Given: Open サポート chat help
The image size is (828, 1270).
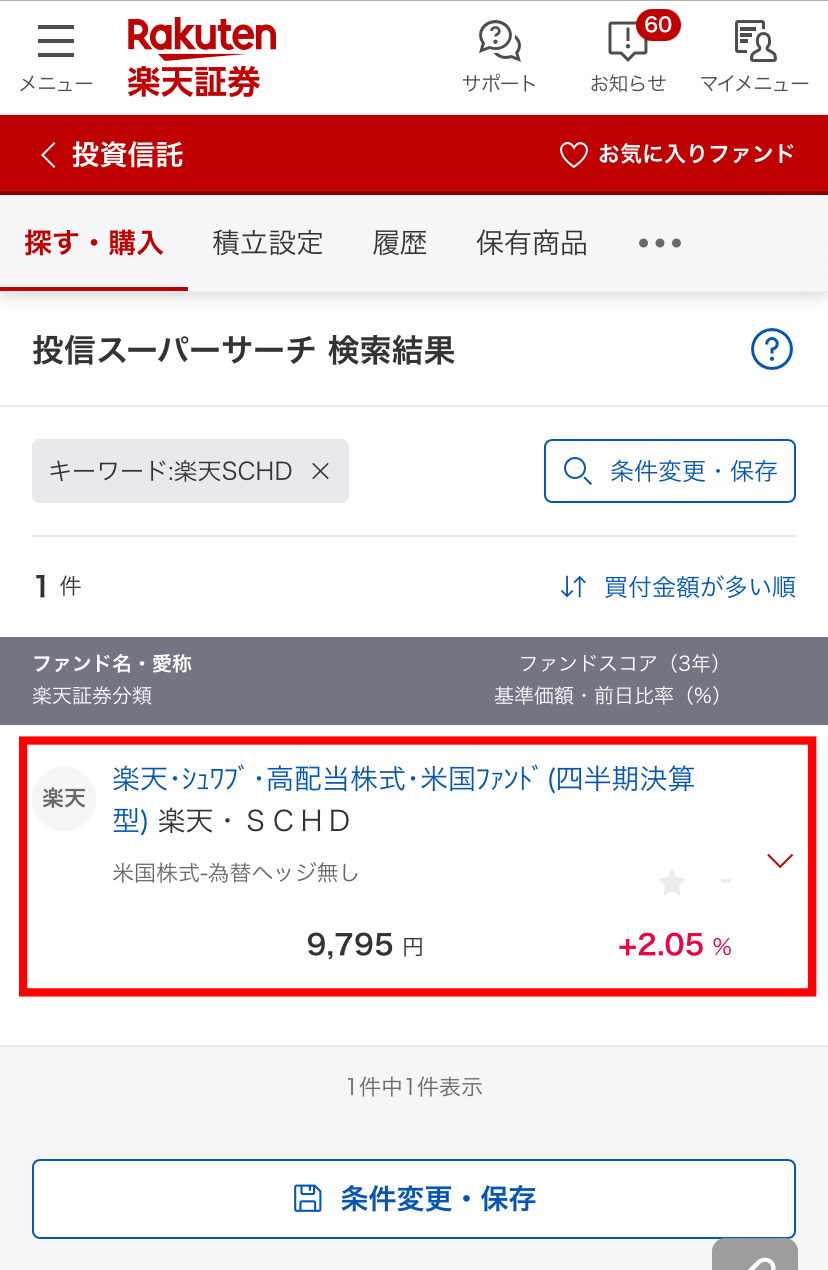Looking at the screenshot, I should coord(499,56).
